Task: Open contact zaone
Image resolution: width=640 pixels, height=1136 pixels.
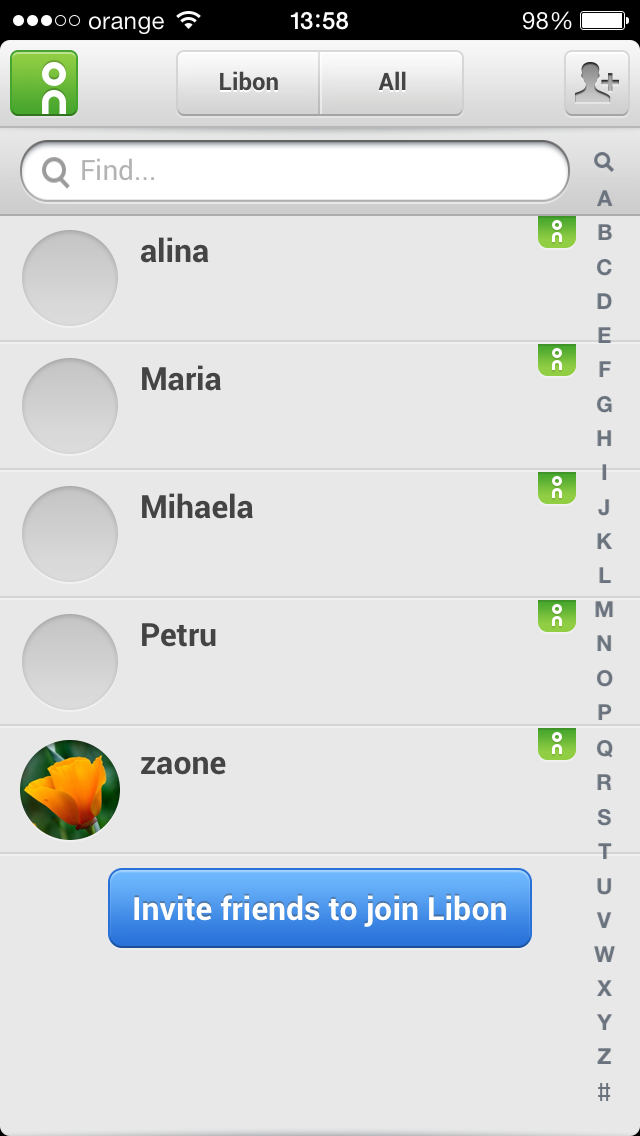Action: [x=290, y=790]
